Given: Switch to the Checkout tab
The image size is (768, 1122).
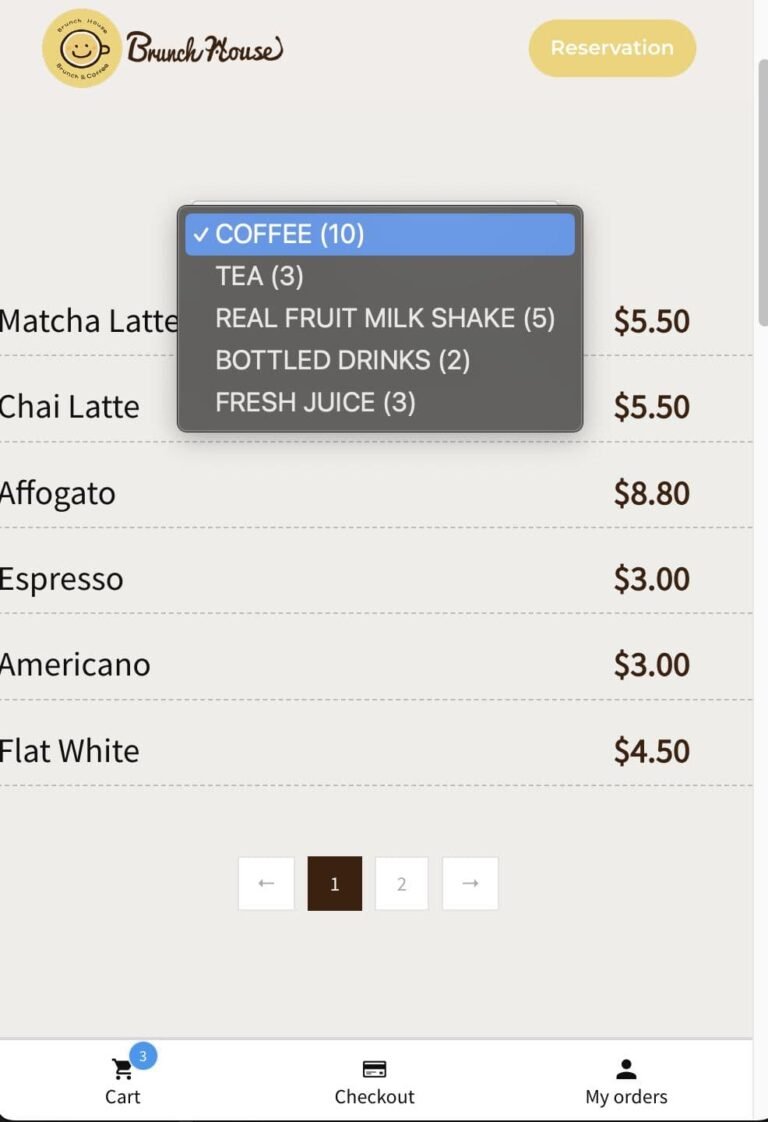Looking at the screenshot, I should [x=374, y=1082].
